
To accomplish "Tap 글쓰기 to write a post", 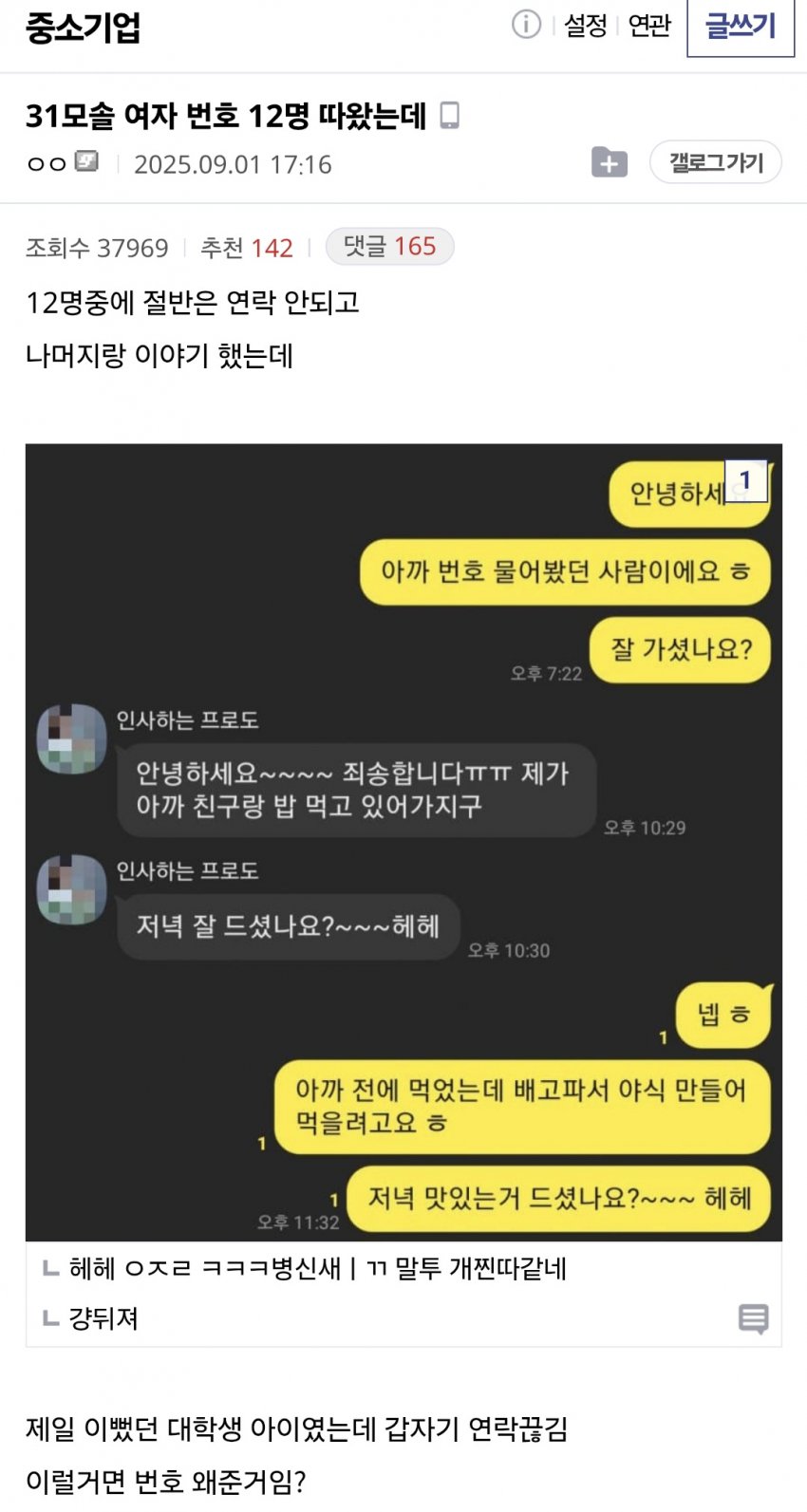I will pyautogui.click(x=741, y=27).
